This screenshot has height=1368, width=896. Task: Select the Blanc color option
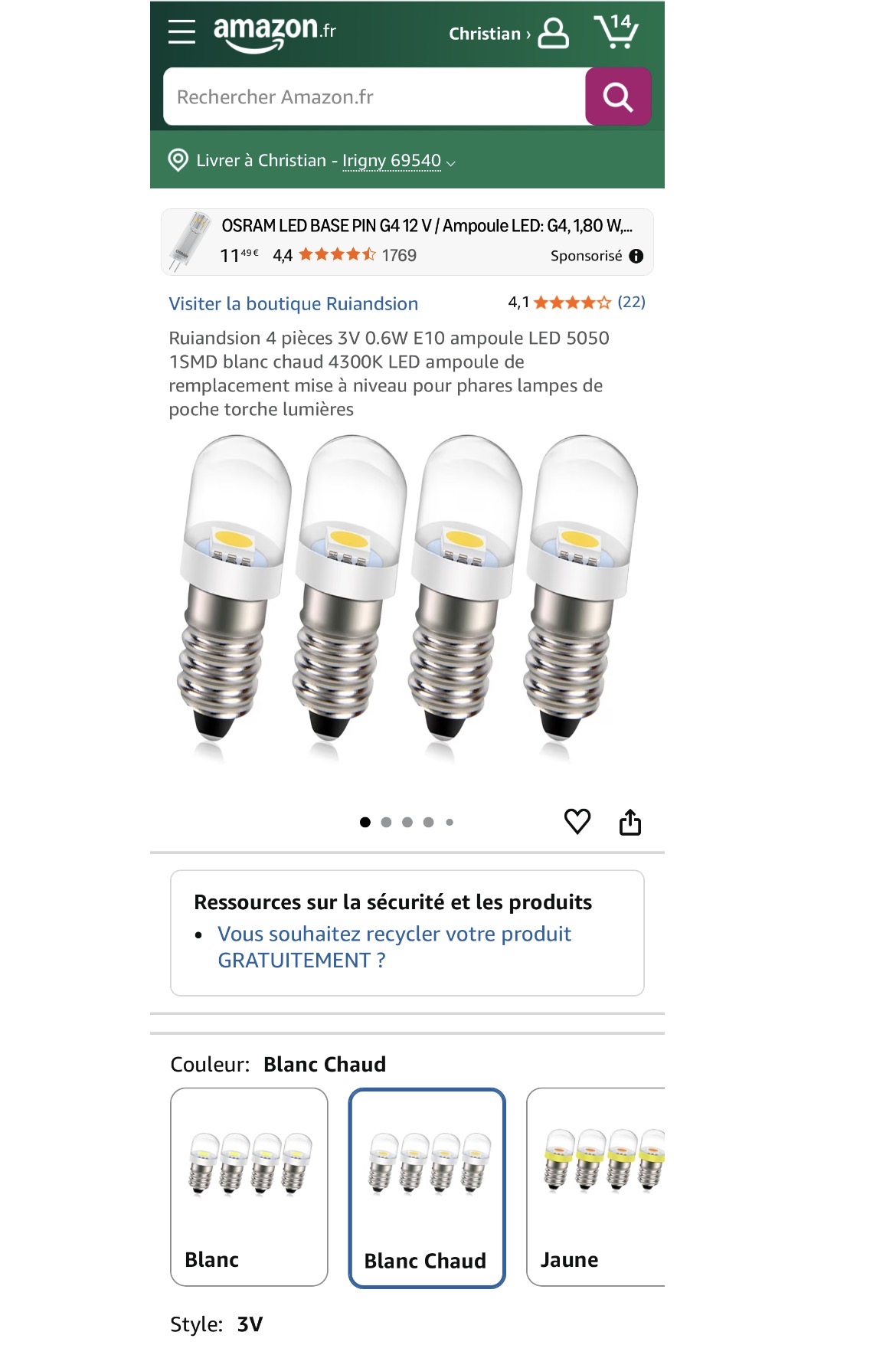[x=249, y=1186]
